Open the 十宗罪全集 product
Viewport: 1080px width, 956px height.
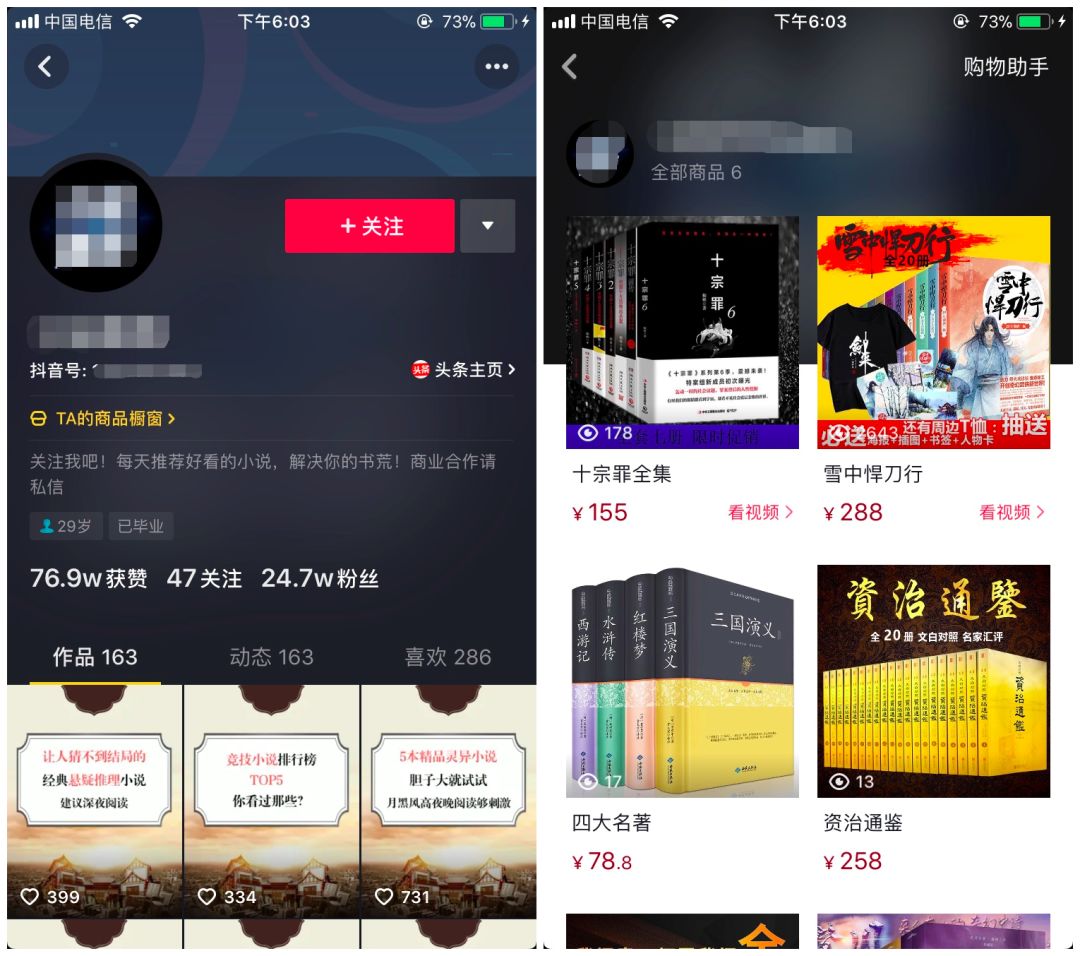coord(682,332)
